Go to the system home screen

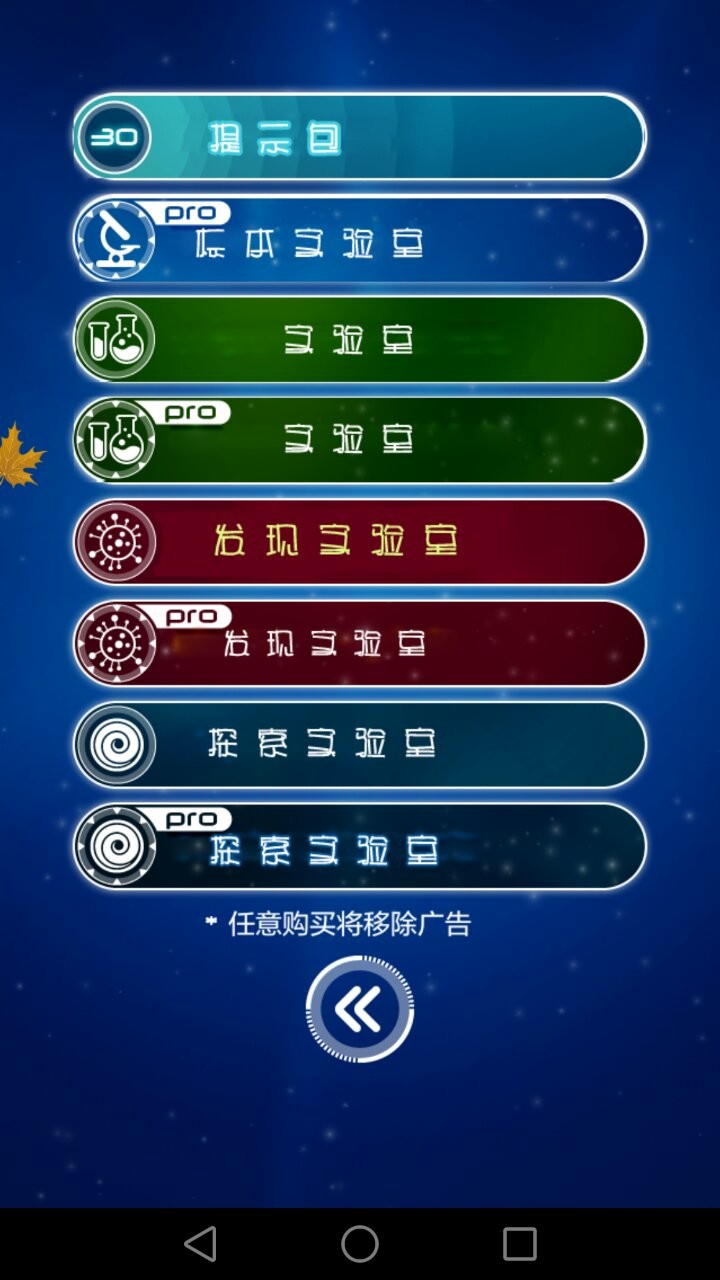pyautogui.click(x=360, y=1244)
